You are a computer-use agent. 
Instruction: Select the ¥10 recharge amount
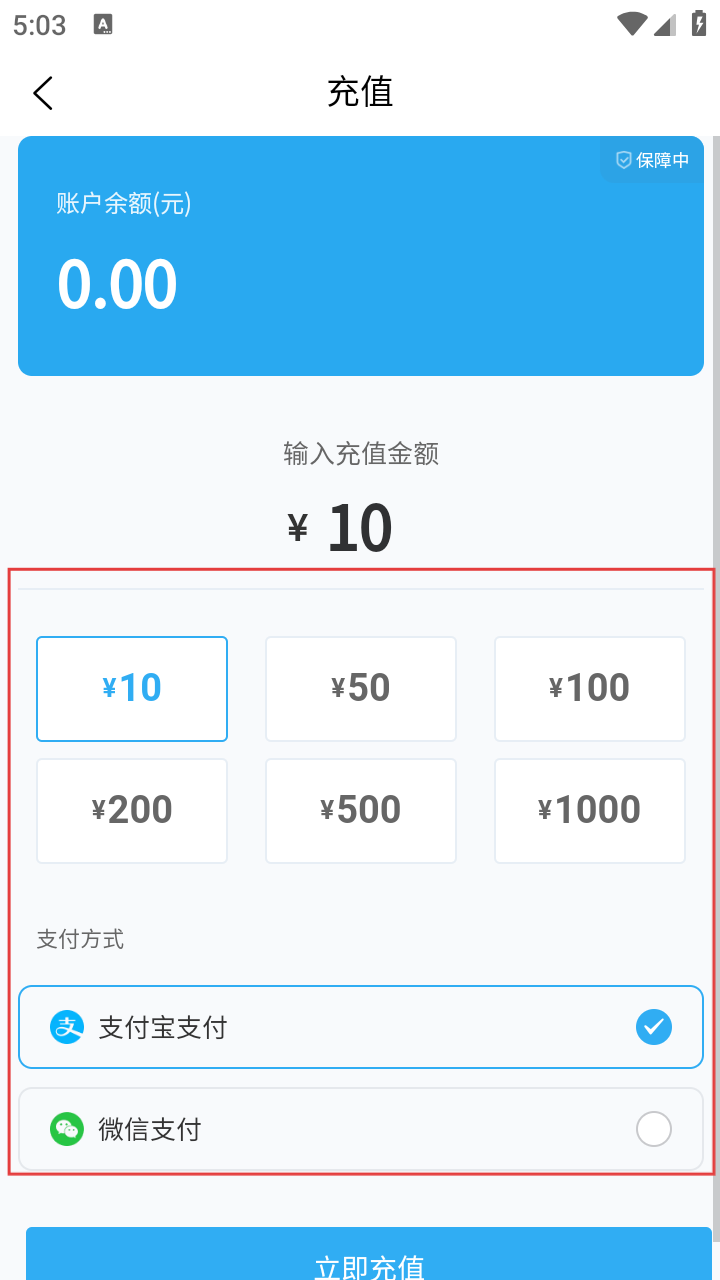point(132,689)
